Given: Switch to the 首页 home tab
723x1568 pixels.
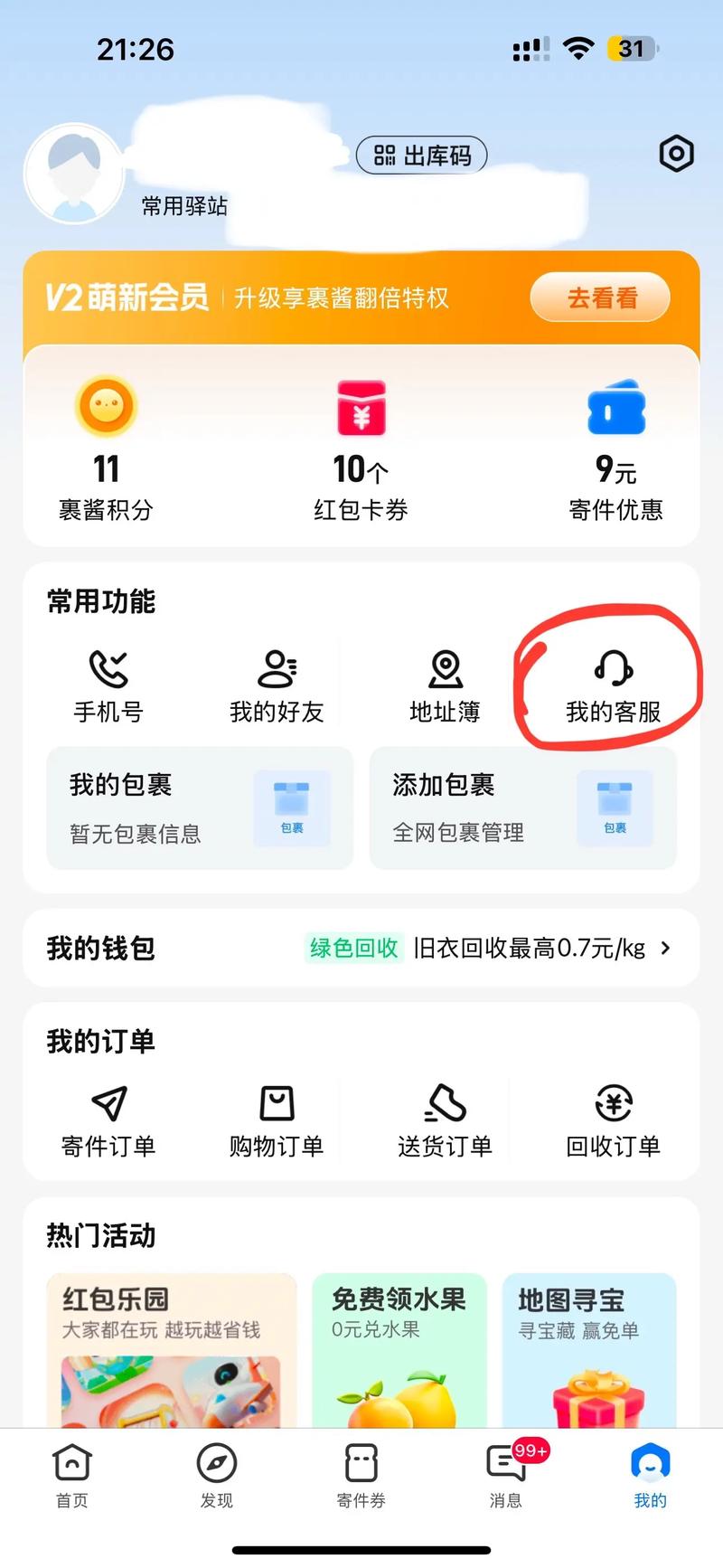Looking at the screenshot, I should [x=72, y=1474].
